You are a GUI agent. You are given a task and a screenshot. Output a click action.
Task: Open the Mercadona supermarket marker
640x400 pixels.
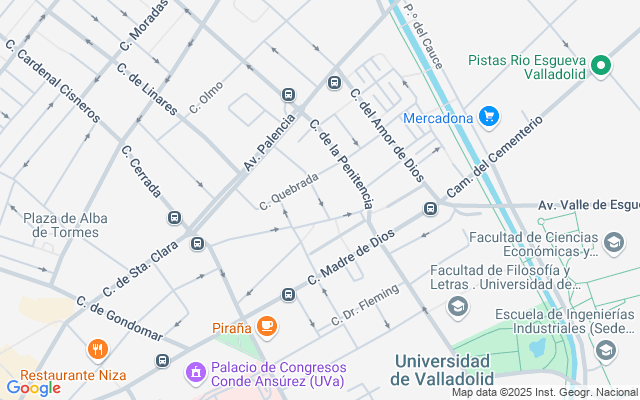(x=488, y=118)
